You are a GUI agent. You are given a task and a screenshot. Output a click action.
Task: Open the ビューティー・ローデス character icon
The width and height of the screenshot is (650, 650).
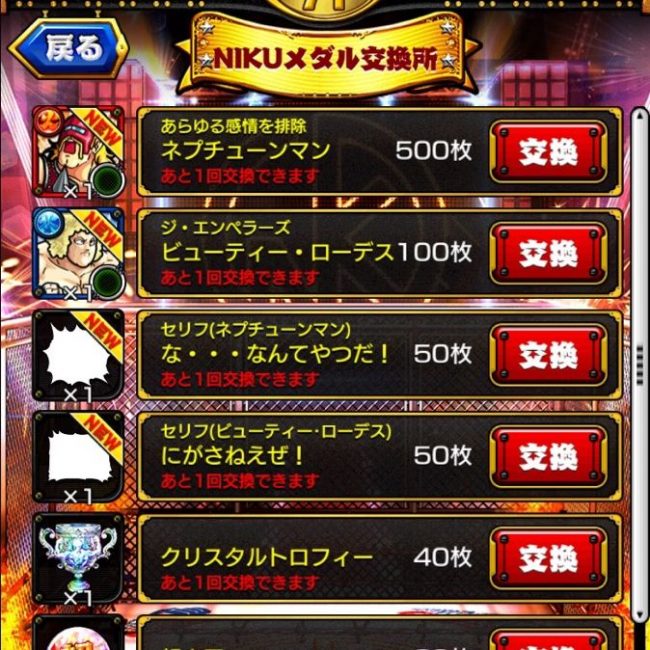click(x=78, y=254)
